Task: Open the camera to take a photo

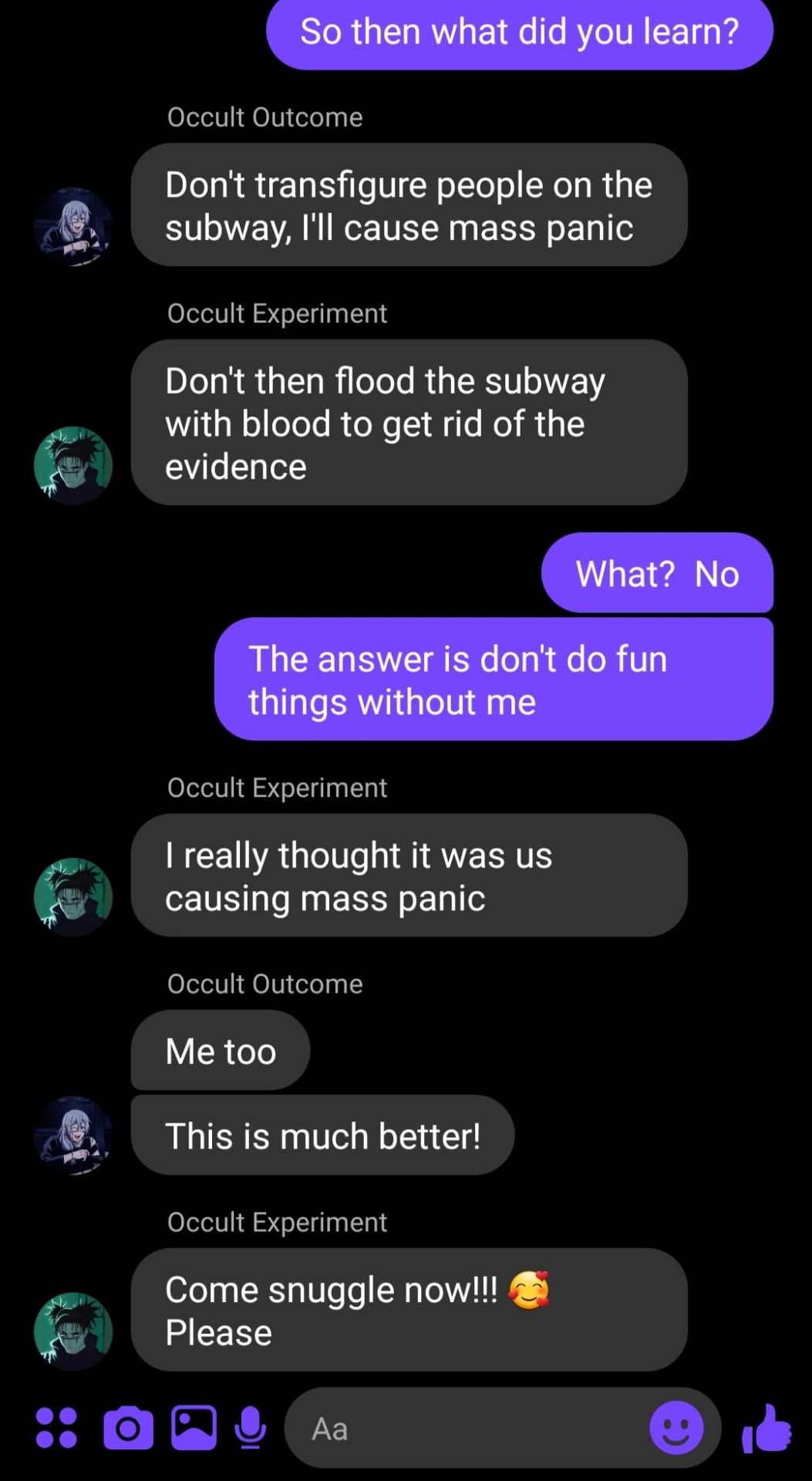Action: tap(128, 1428)
